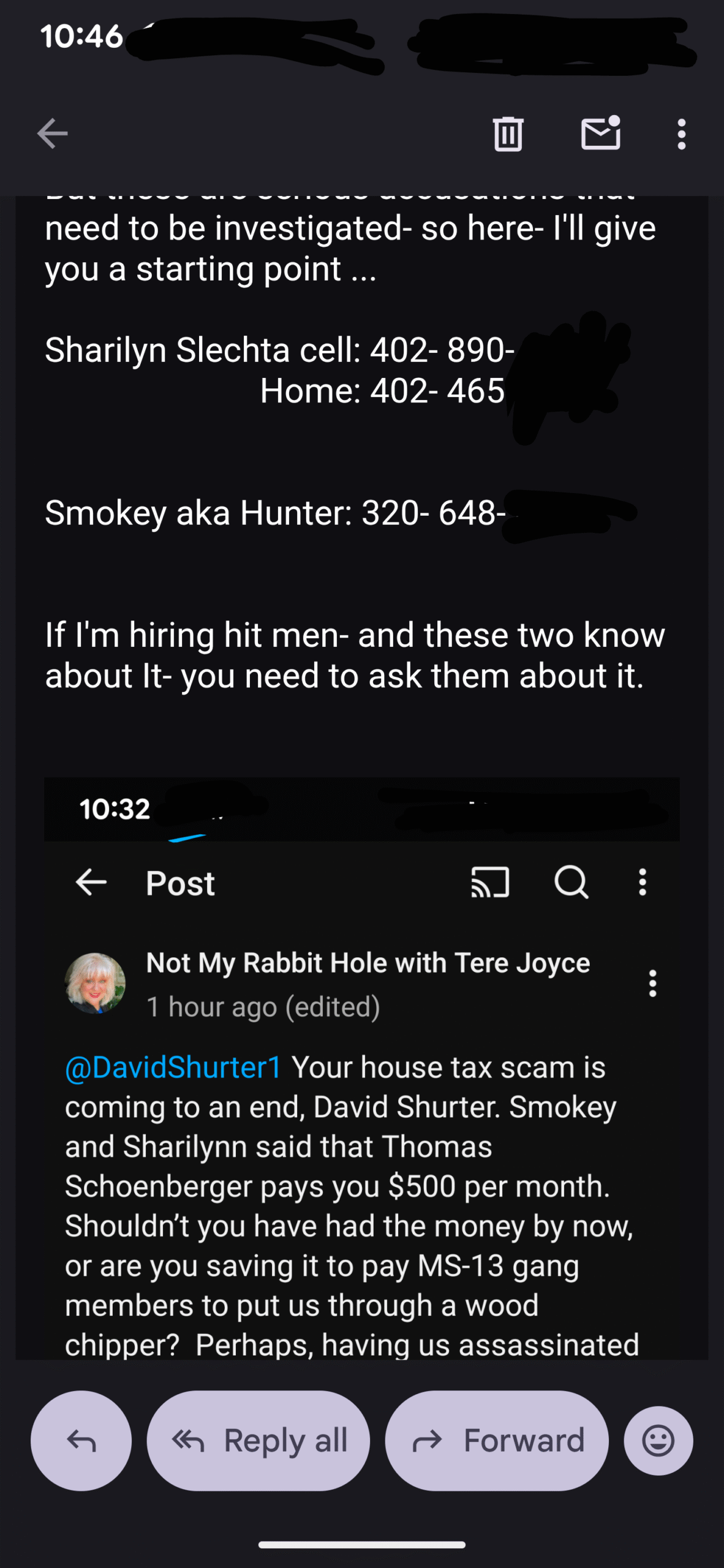Reply to this email
This screenshot has width=724, height=1568.
click(81, 1441)
